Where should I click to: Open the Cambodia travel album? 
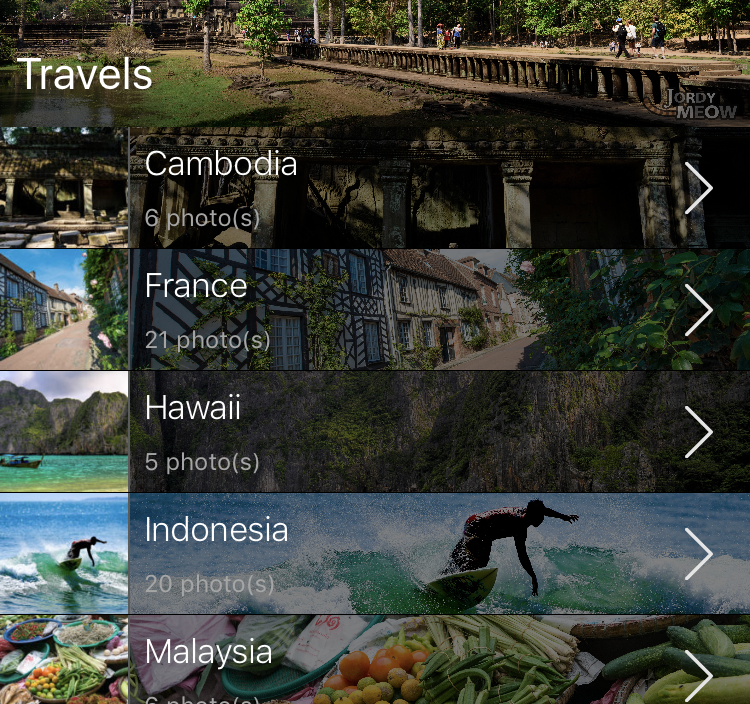400,188
